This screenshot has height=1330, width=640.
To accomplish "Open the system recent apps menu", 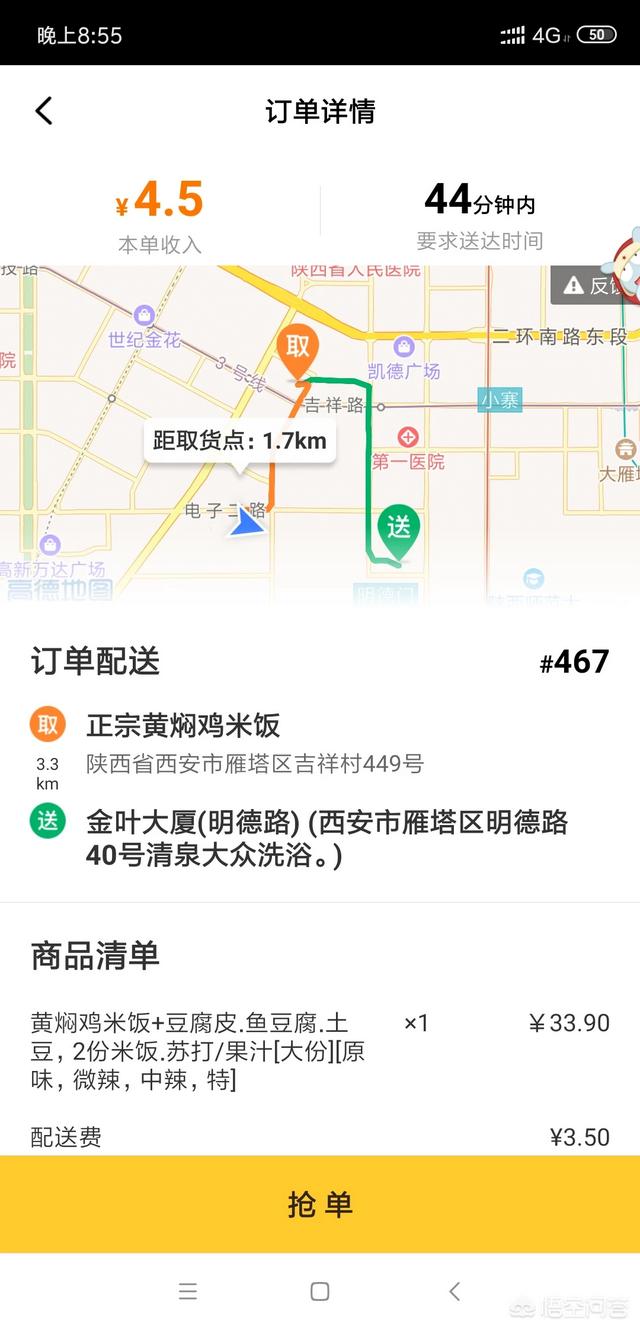I will [x=187, y=1291].
